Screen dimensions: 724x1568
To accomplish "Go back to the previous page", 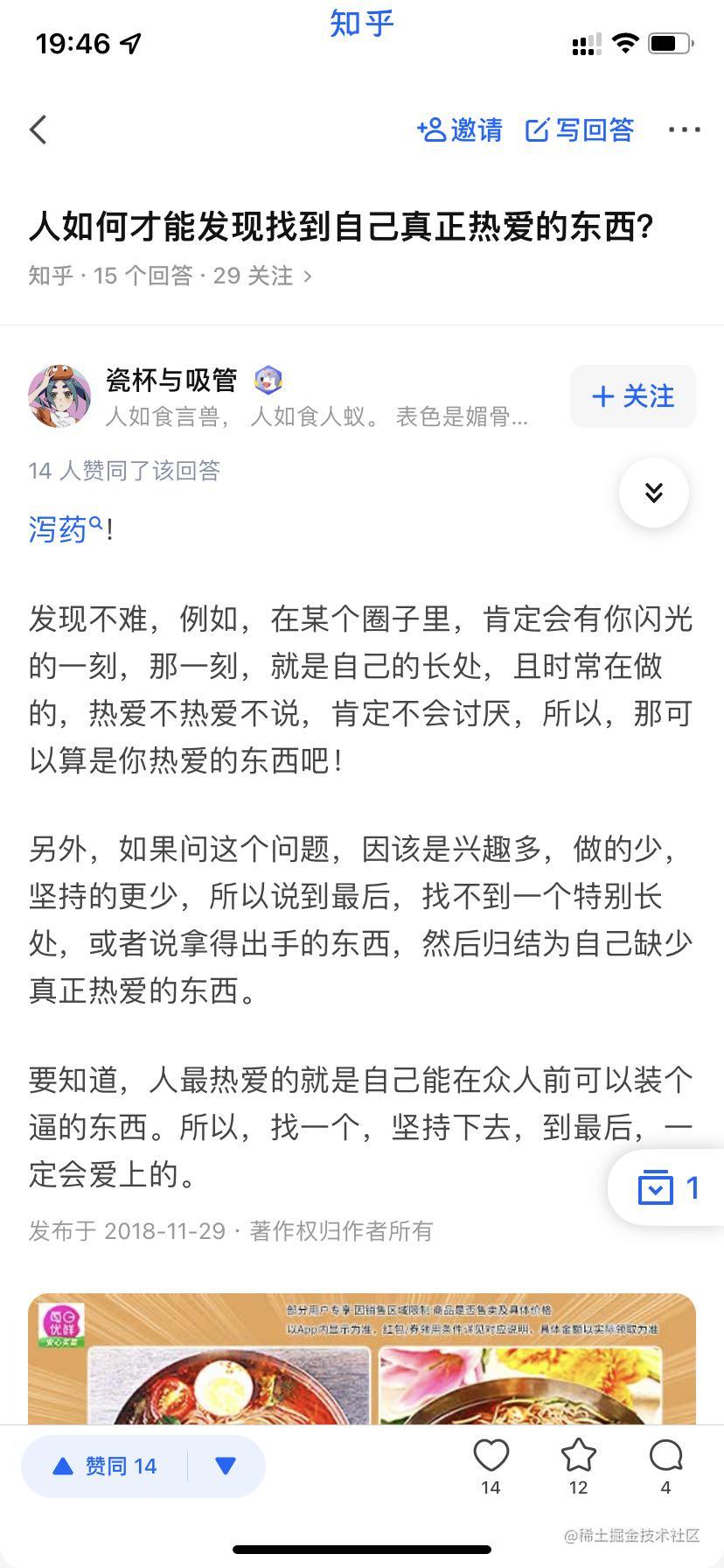I will coord(38,129).
